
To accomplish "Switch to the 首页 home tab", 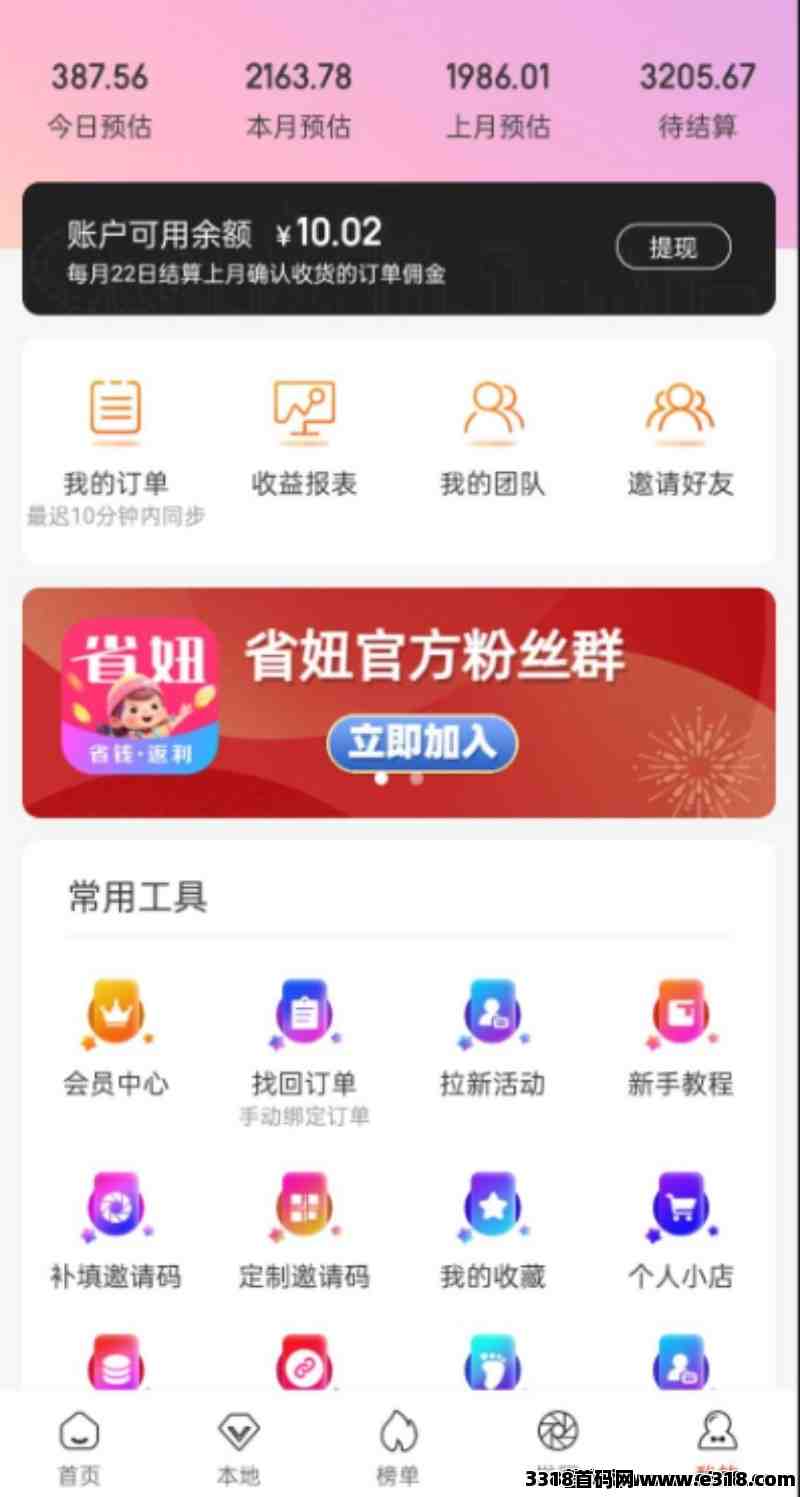I will tap(79, 1446).
